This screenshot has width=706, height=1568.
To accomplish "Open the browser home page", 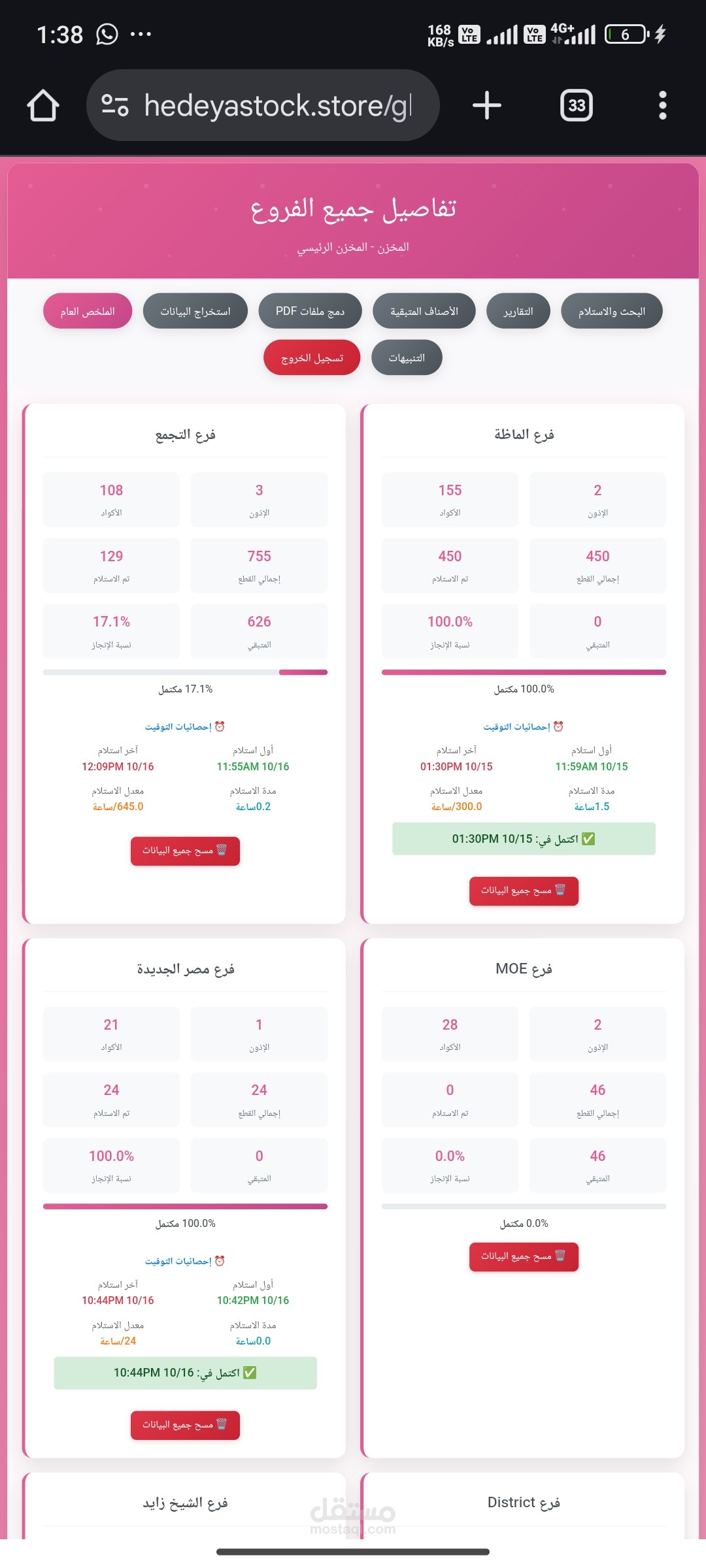I will [43, 105].
